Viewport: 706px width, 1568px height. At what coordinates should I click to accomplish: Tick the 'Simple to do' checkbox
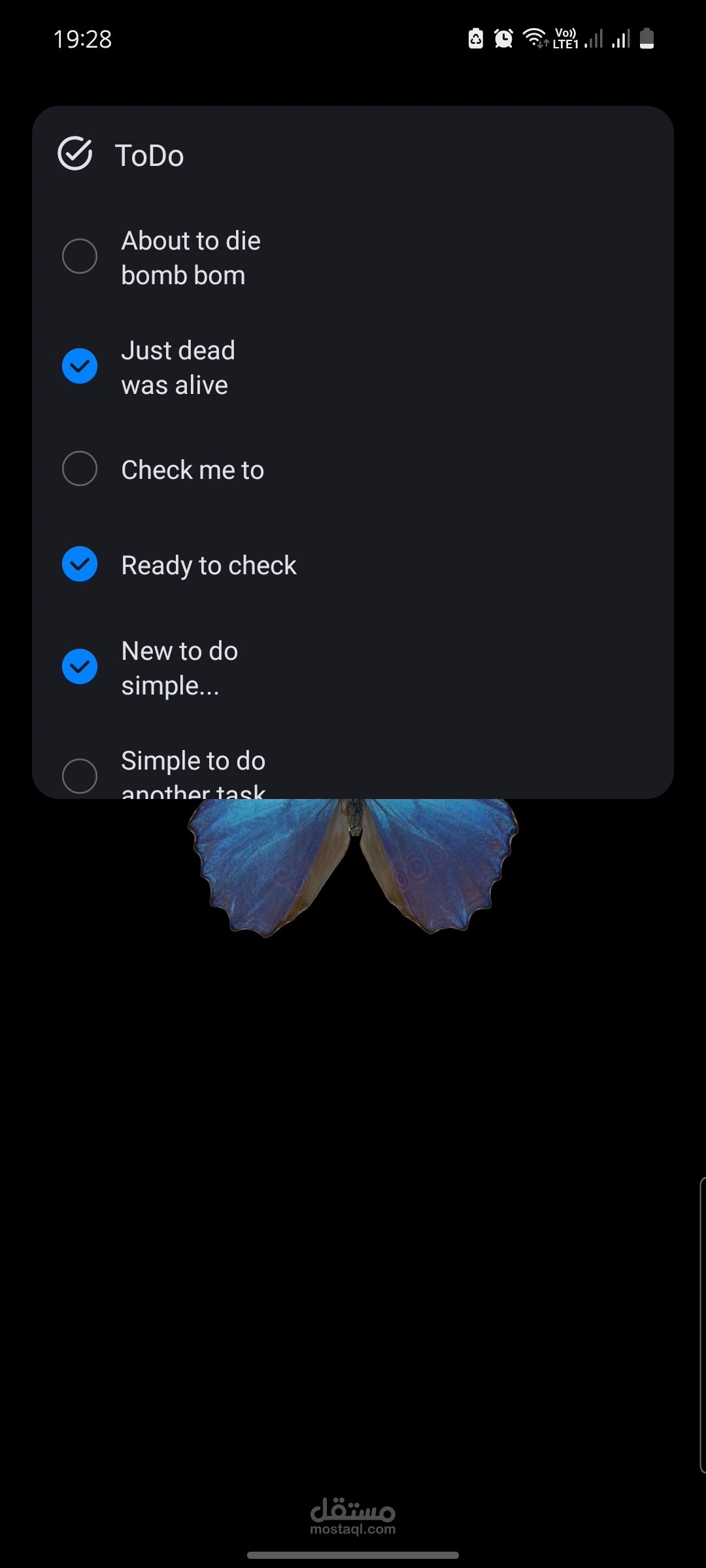point(80,776)
